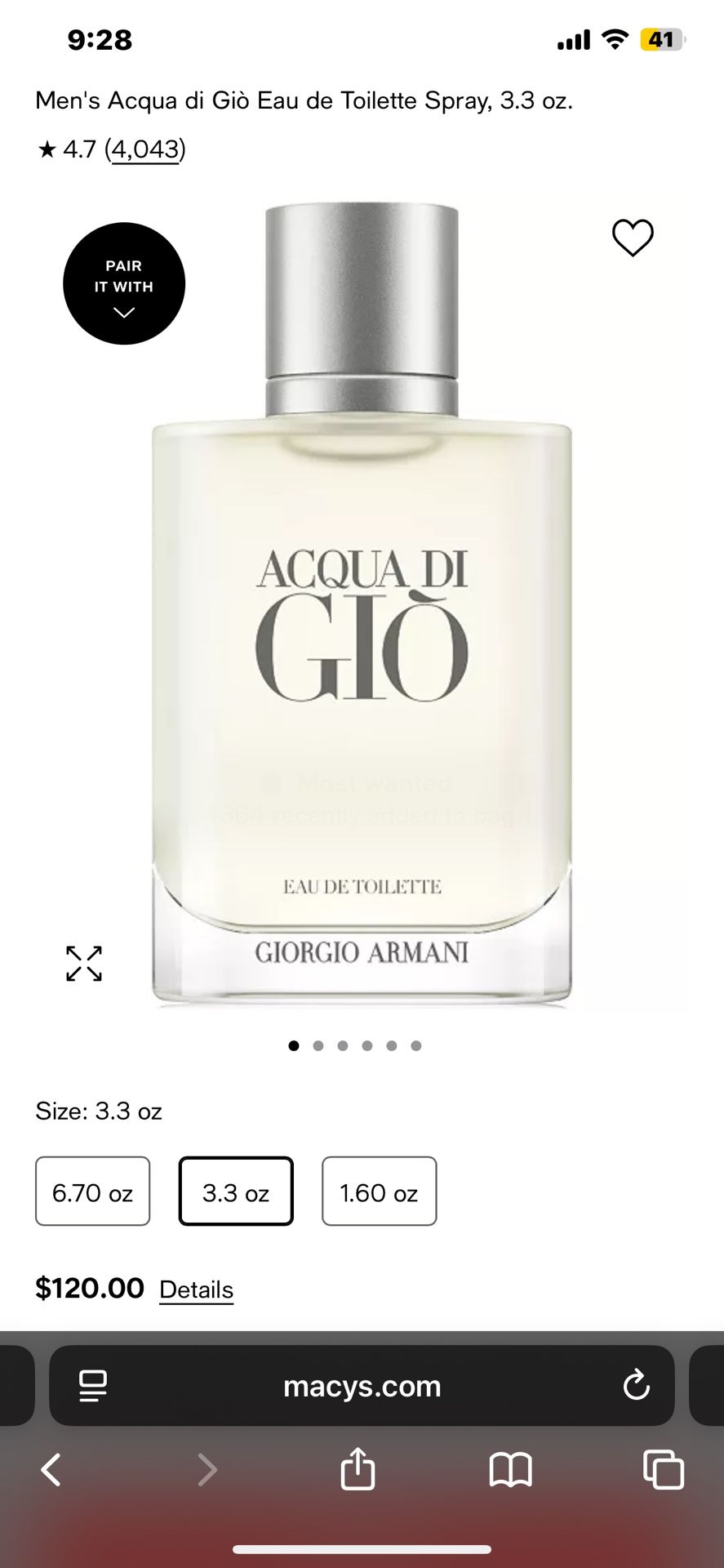Add perfume to favorites with heart icon
724x1568 pixels.
(633, 238)
